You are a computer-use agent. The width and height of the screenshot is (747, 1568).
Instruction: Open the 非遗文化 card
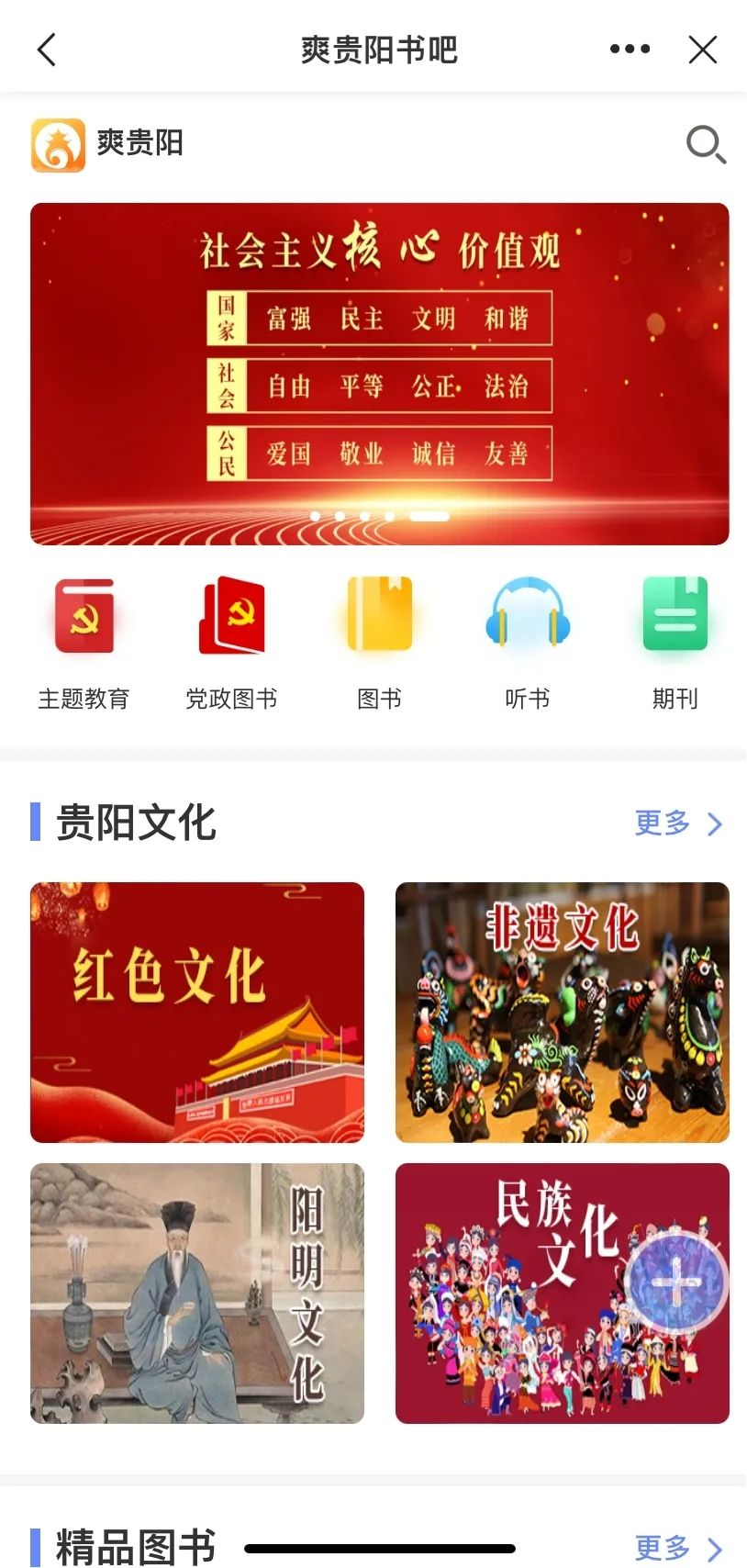[562, 1012]
